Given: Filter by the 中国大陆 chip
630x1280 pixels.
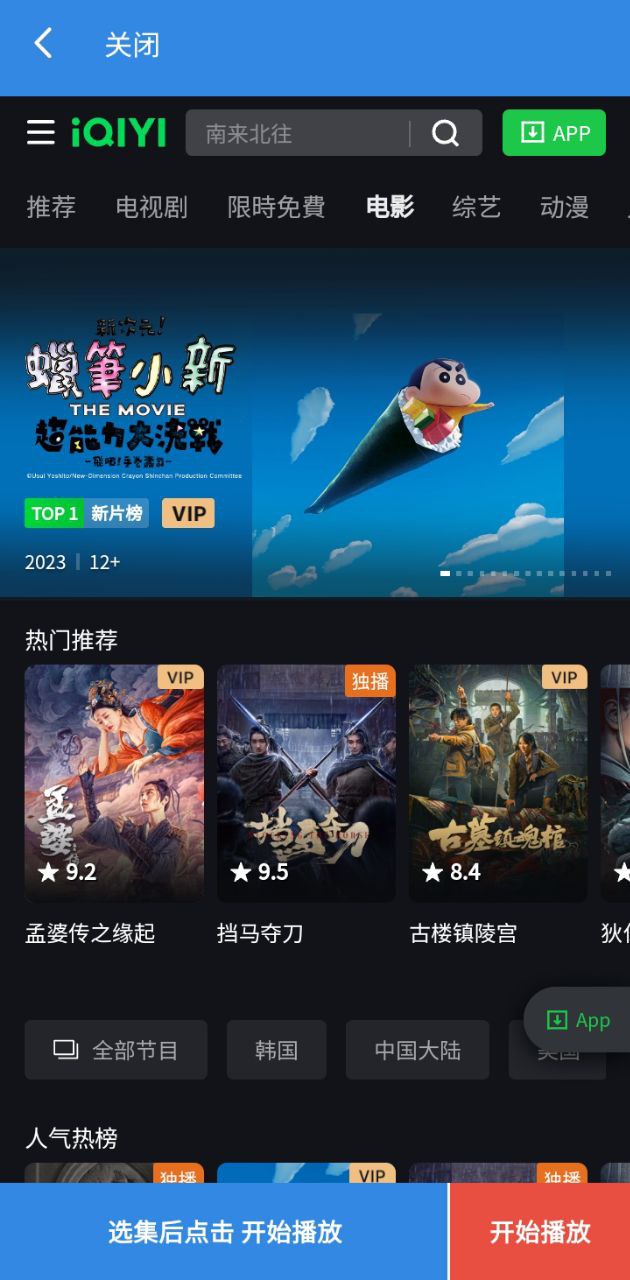Looking at the screenshot, I should pos(417,1050).
